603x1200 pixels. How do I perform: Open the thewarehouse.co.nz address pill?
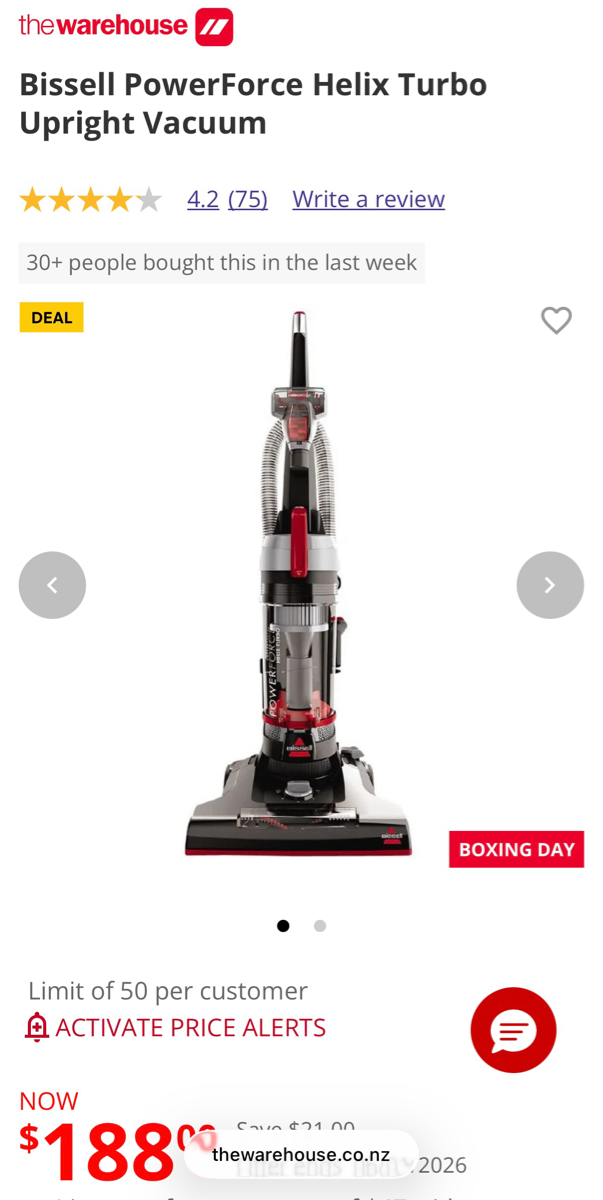301,1155
